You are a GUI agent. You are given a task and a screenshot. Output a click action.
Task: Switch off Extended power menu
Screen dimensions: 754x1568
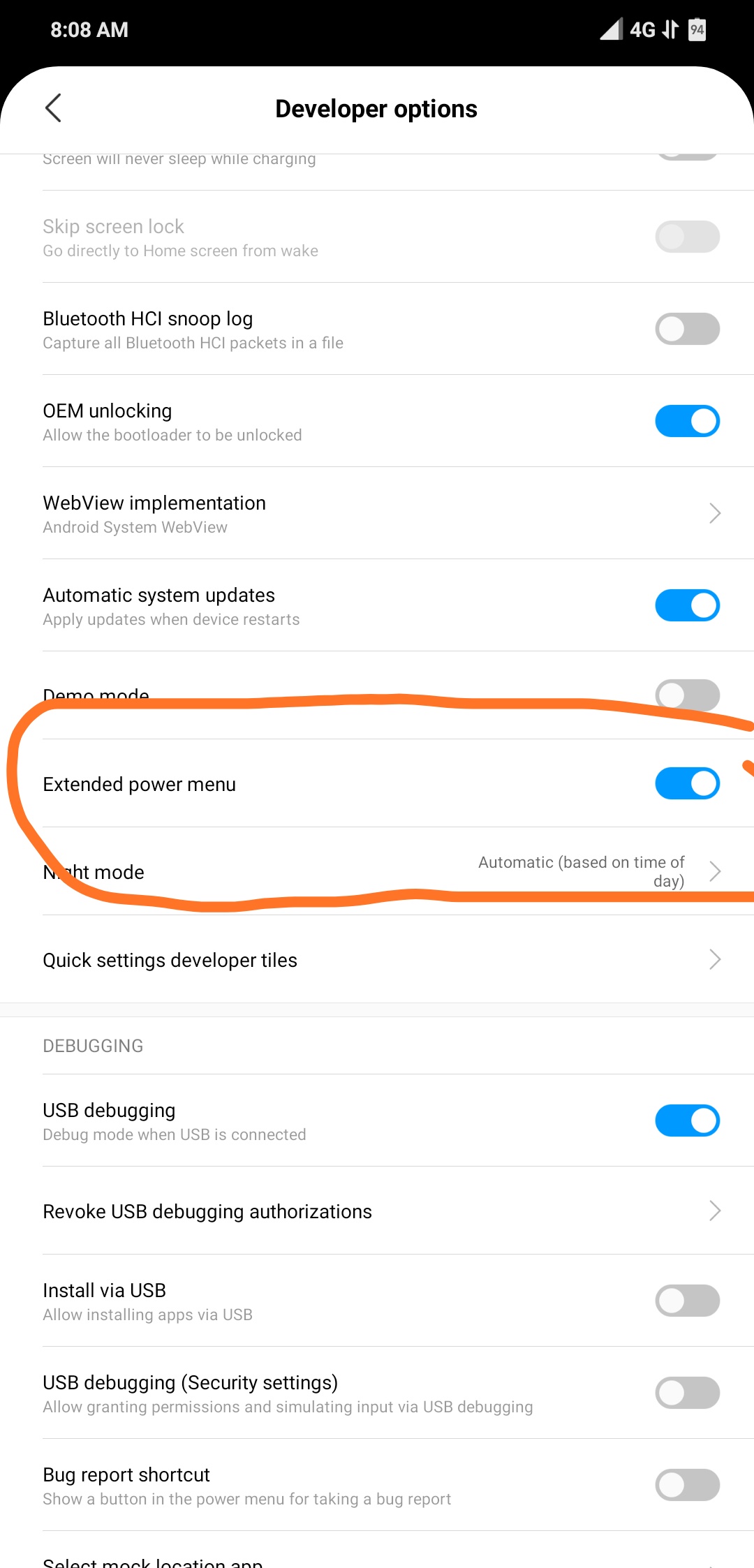687,783
